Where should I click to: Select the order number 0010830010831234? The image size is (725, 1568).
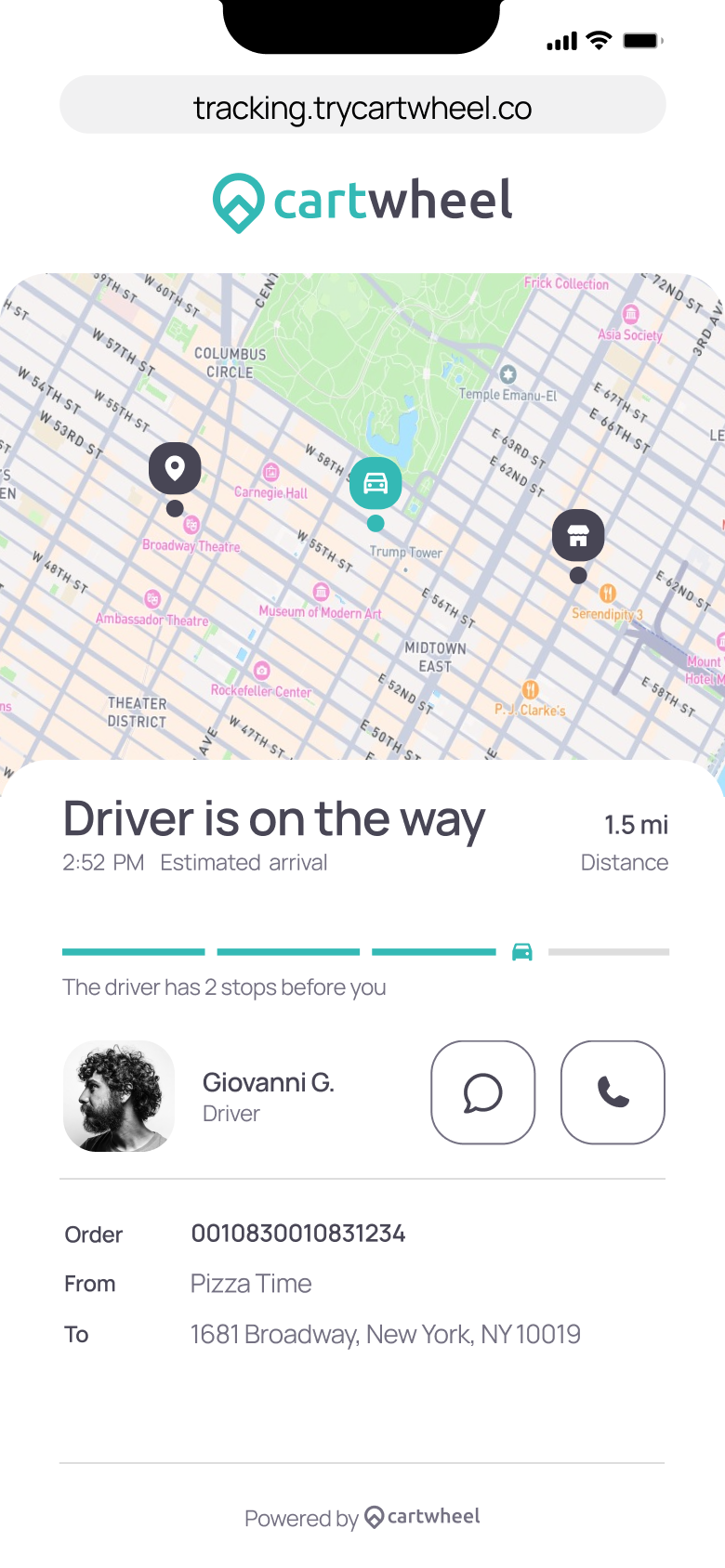298,1234
